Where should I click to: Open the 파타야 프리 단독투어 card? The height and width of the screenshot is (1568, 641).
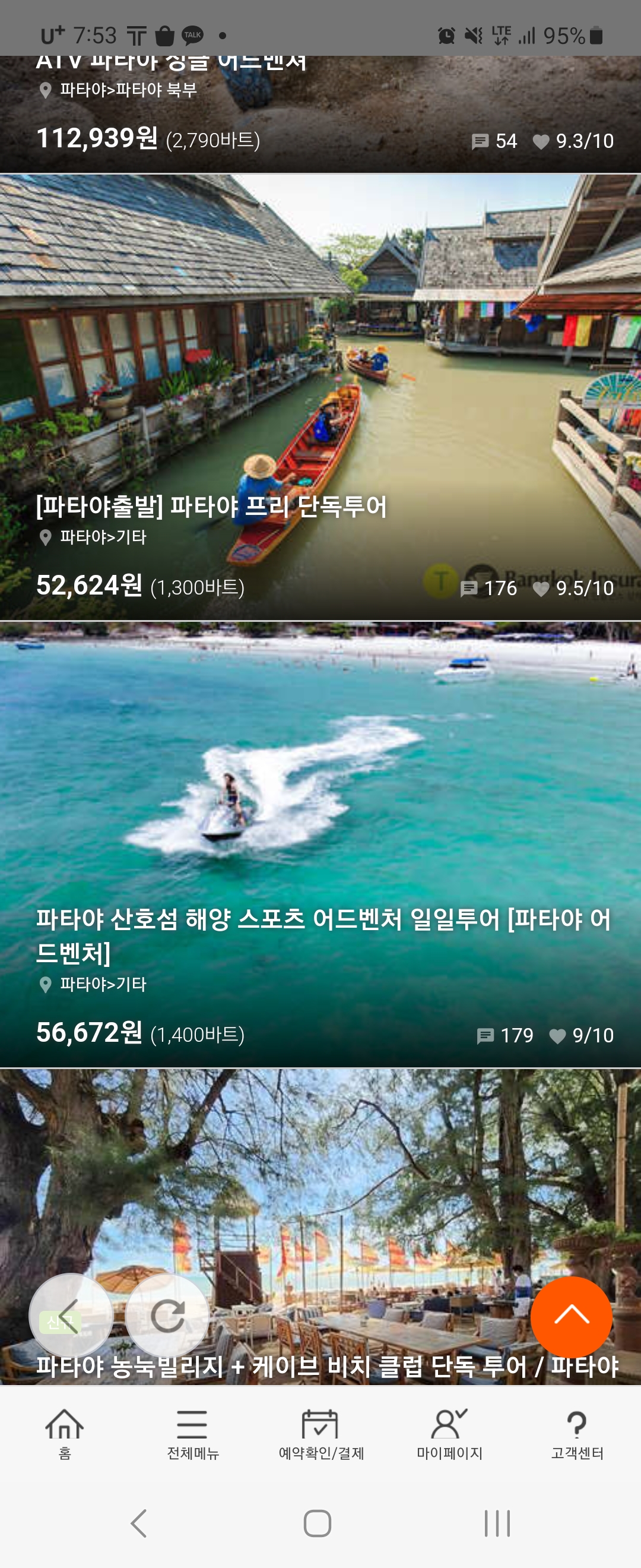(320, 396)
